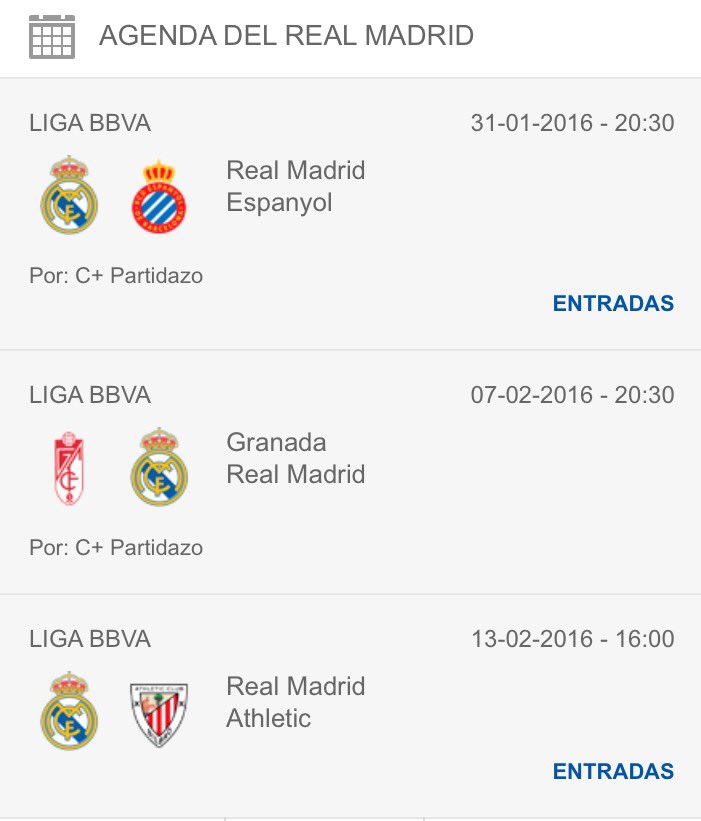The height and width of the screenshot is (821, 701).
Task: Open ENTRADAS for Real Madrid vs Athletic
Action: point(613,771)
